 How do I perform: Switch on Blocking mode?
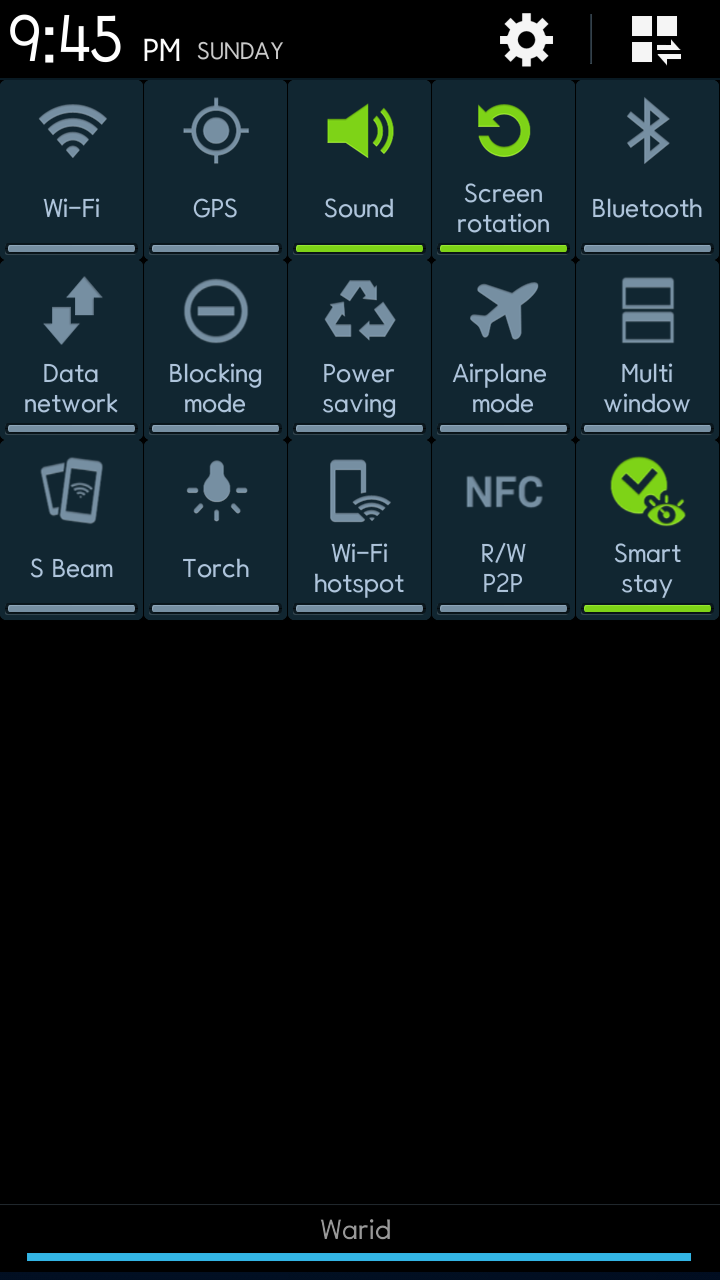point(215,348)
